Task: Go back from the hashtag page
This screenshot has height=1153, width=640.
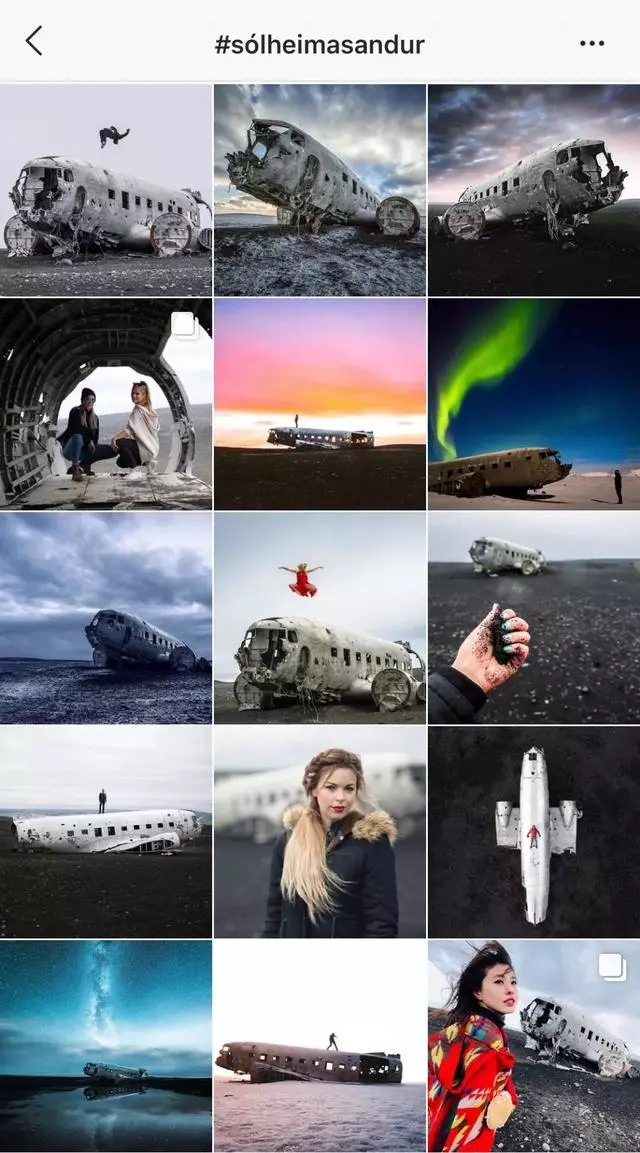Action: tap(34, 42)
